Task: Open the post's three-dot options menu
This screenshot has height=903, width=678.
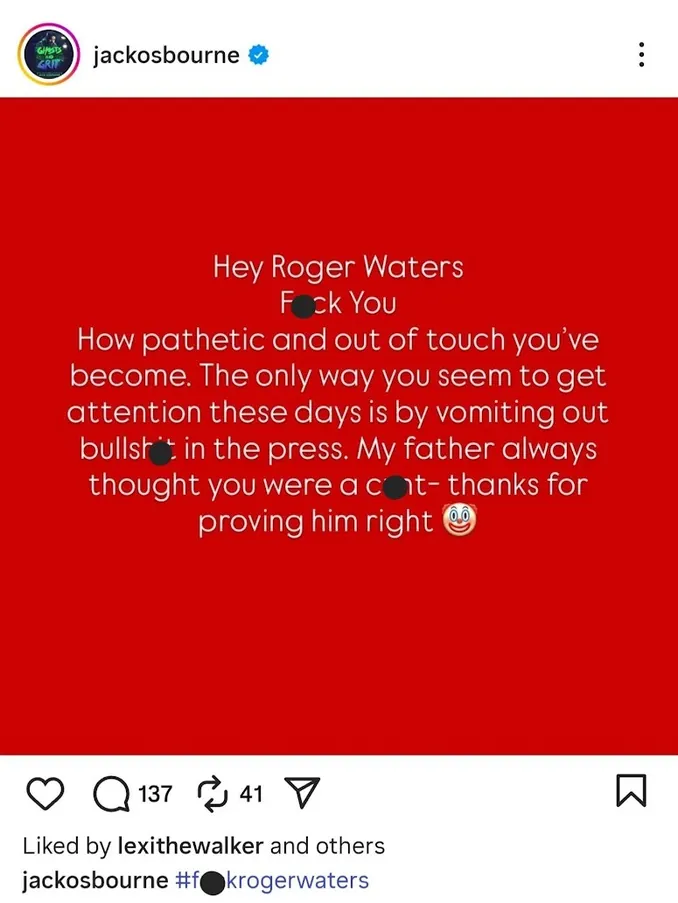Action: coord(641,55)
